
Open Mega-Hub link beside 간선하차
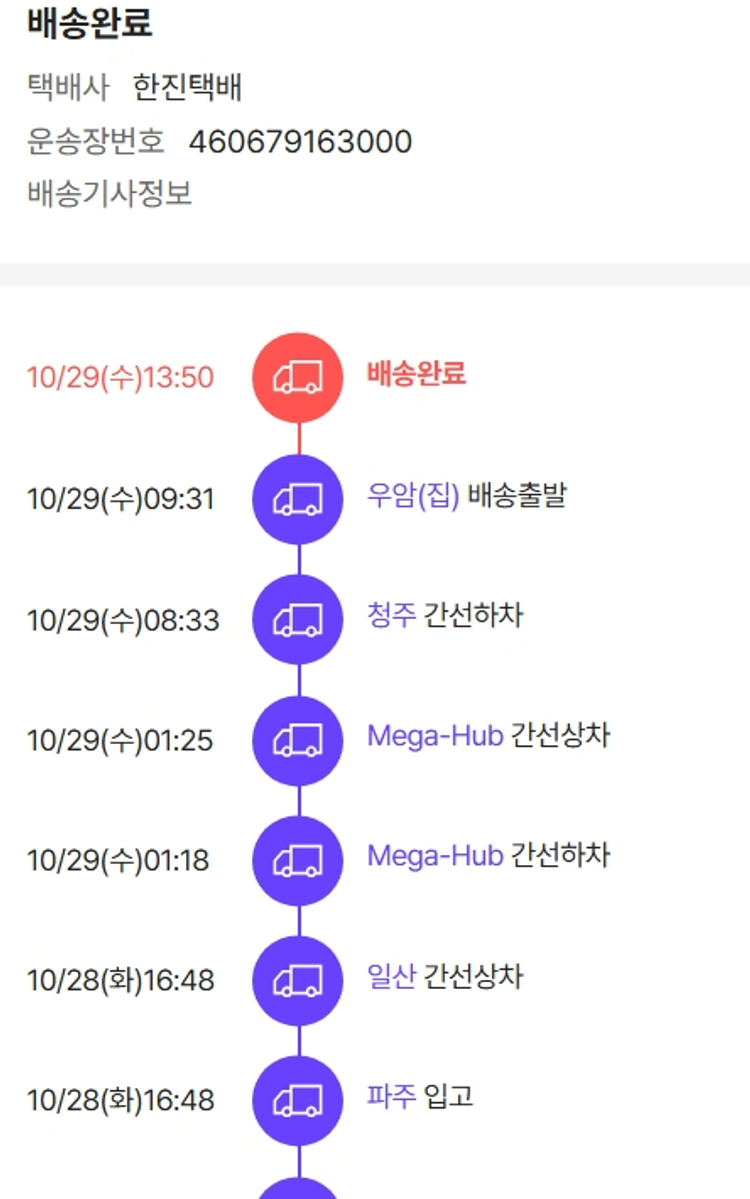[x=434, y=856]
